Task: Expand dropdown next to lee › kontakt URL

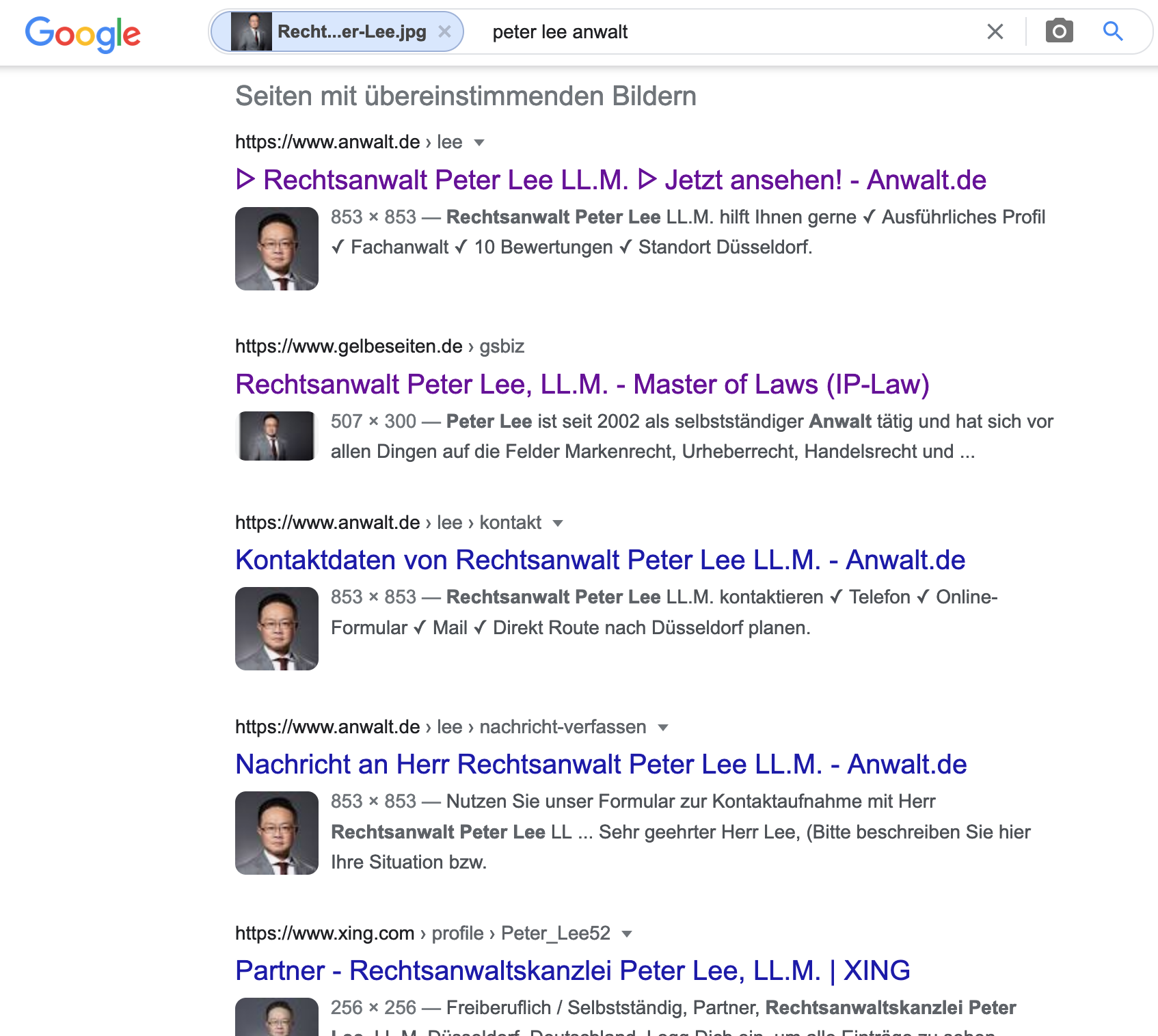Action: pos(558,523)
